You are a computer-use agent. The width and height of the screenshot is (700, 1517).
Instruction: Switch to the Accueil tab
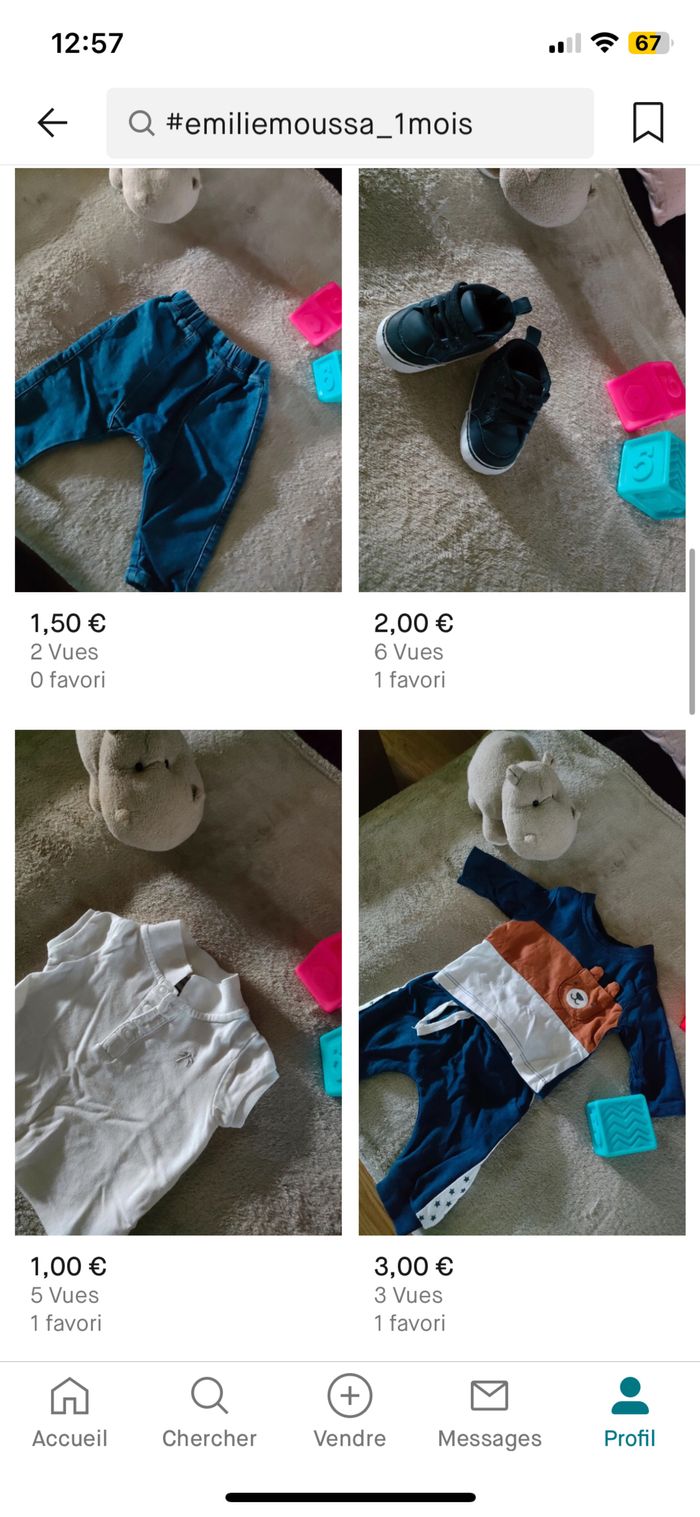pos(69,1412)
